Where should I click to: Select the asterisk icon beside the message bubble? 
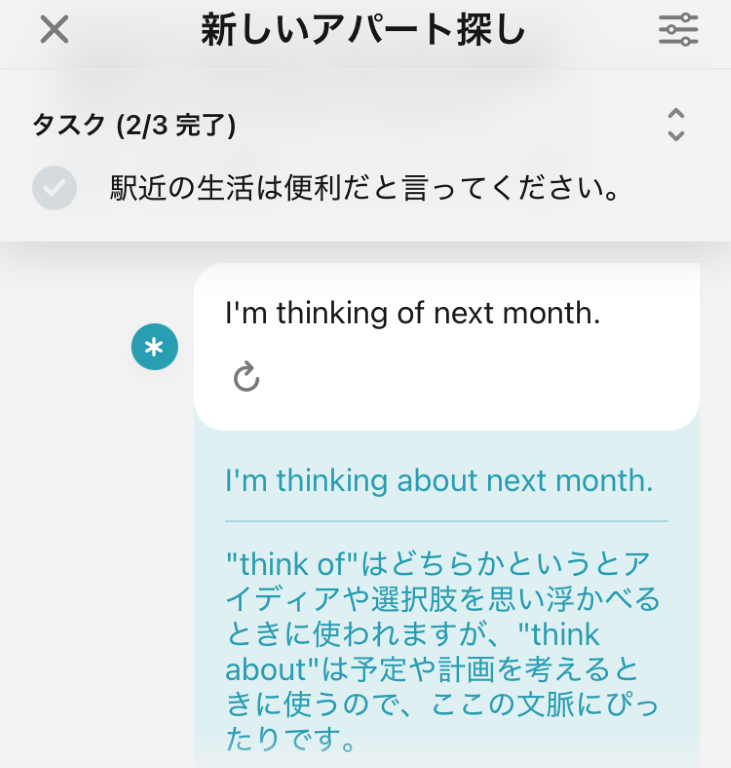[155, 346]
